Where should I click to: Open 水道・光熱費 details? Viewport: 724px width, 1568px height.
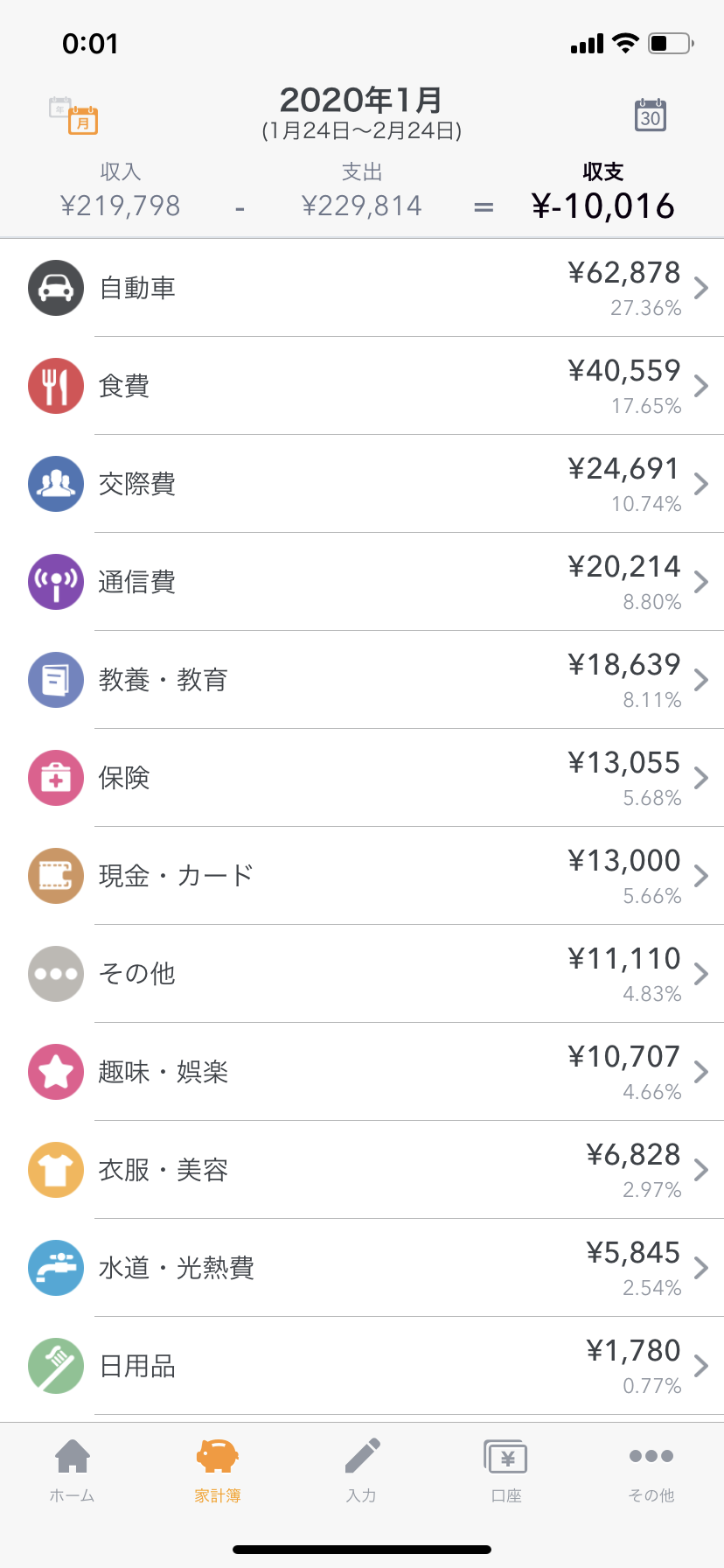(362, 1268)
